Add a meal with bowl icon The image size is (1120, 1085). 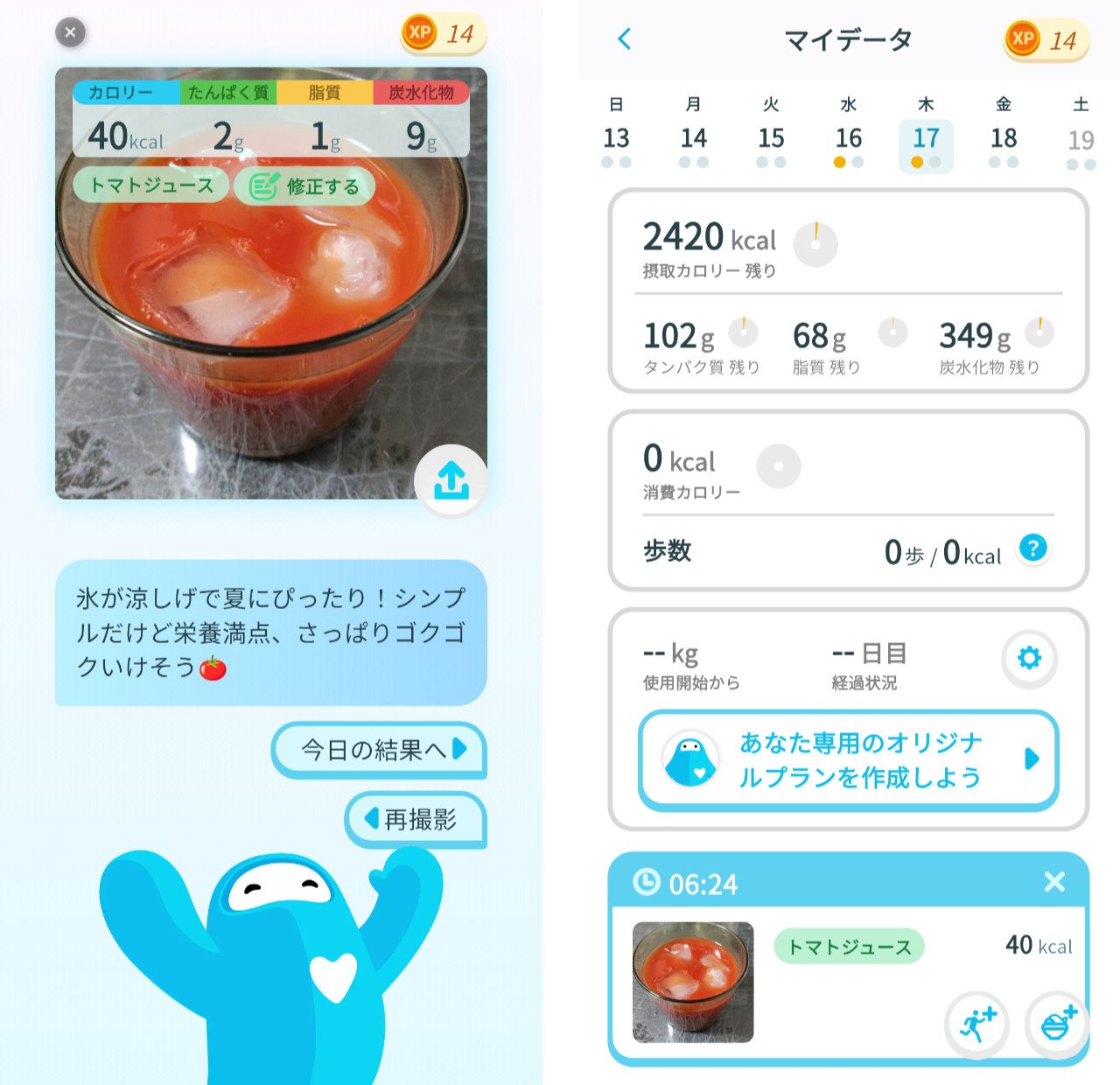[x=1057, y=1023]
